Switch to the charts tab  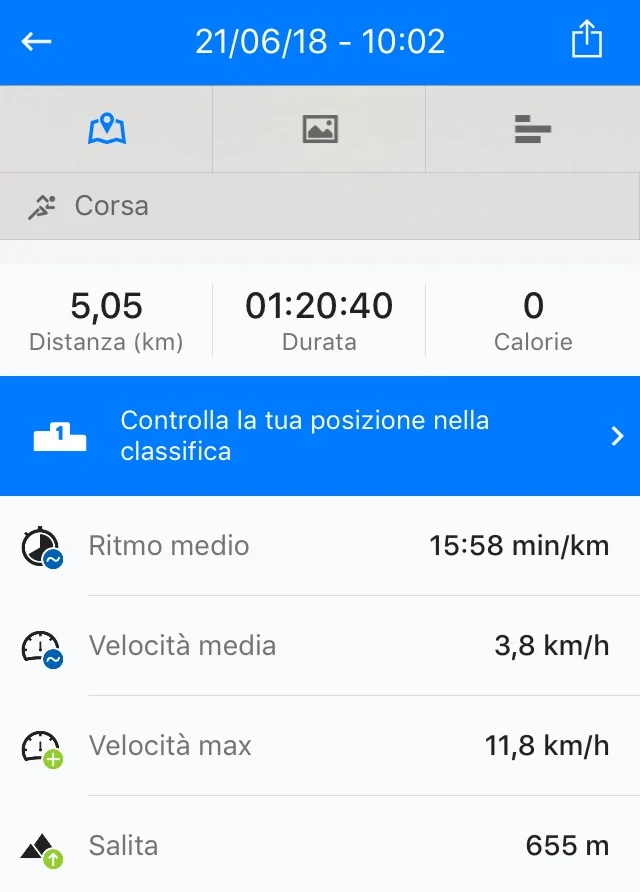533,129
